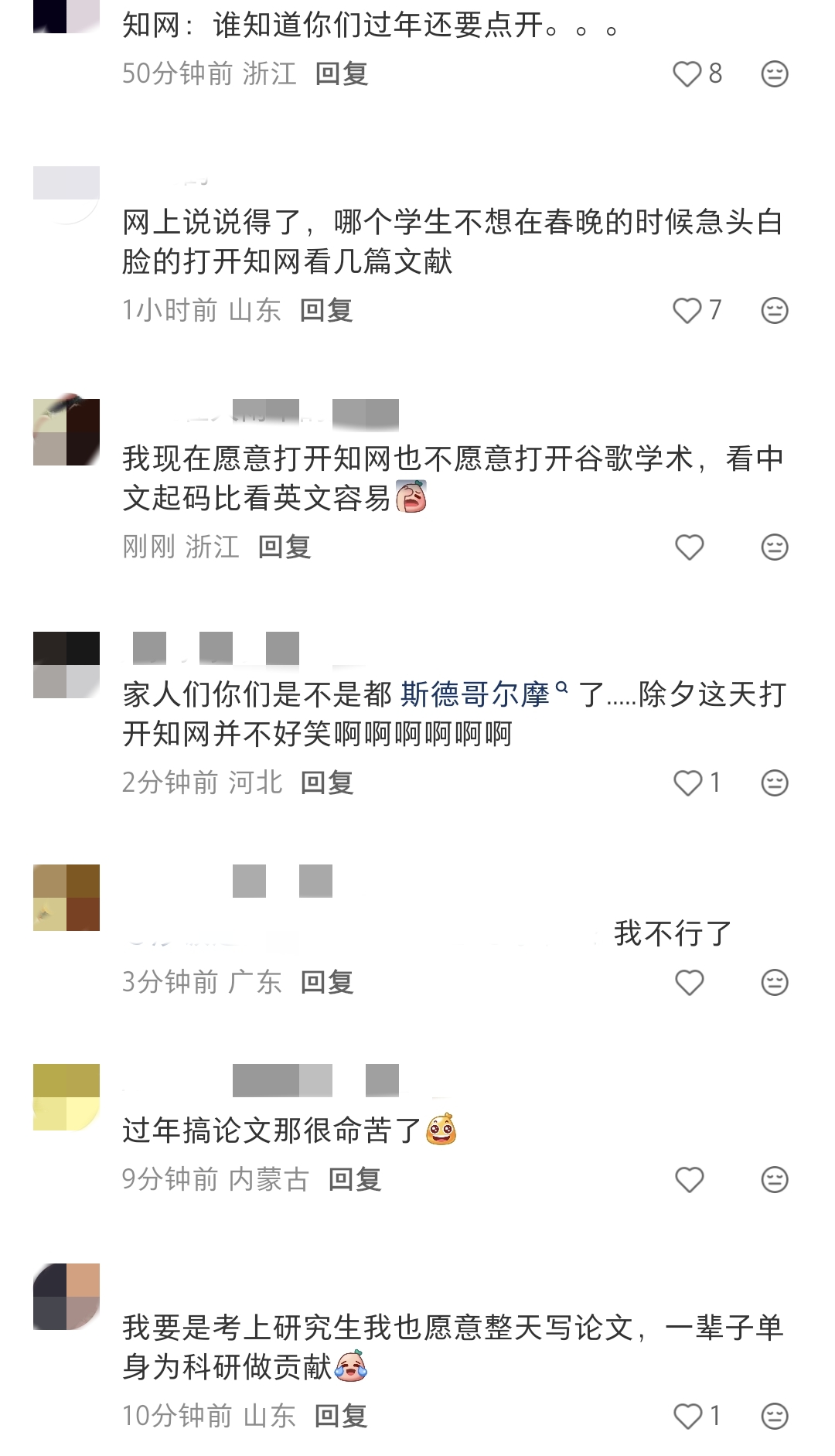Like the 10分钟前 山东 comment

(687, 1417)
